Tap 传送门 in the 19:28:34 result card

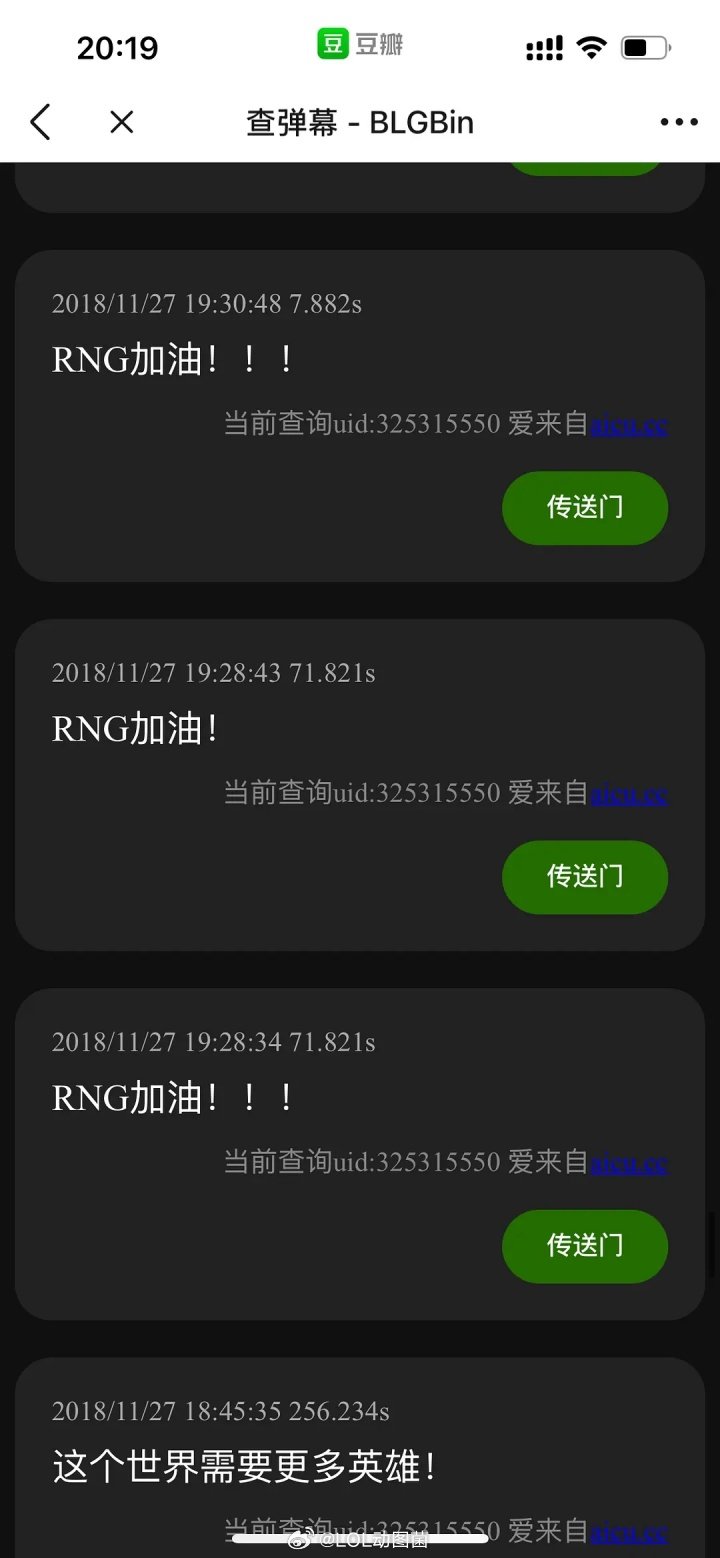click(585, 1246)
